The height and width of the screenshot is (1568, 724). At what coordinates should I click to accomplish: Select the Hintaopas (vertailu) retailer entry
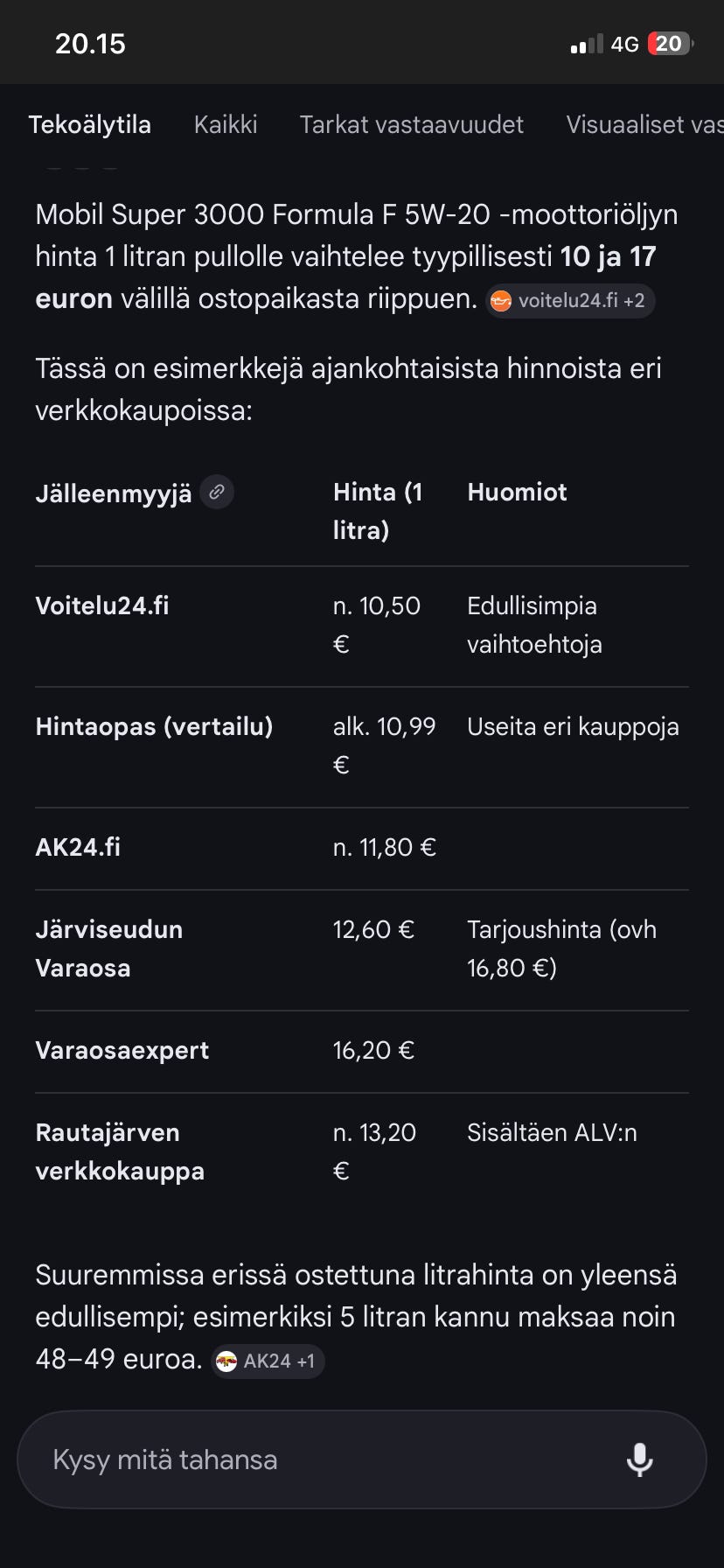click(155, 726)
